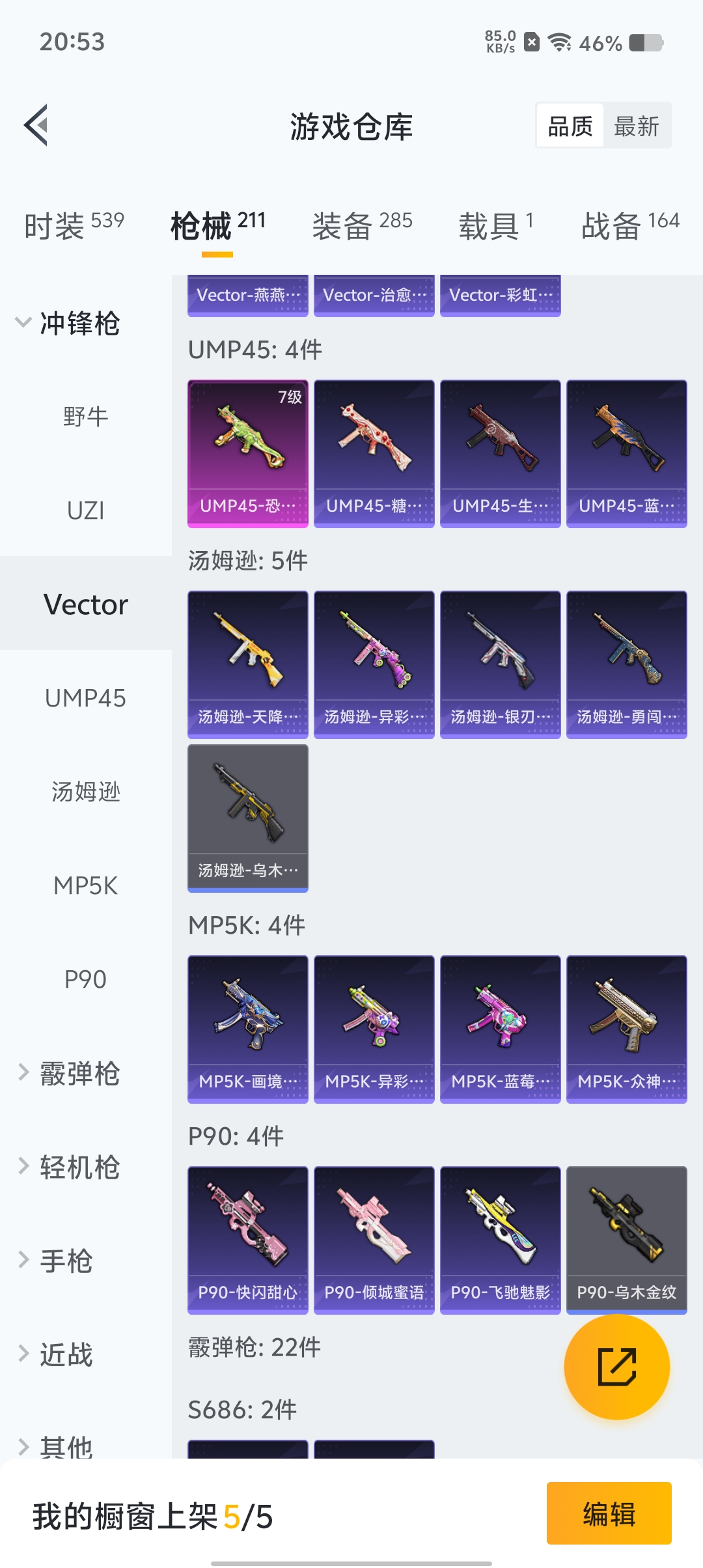Tap the orange share floating button
The width and height of the screenshot is (703, 1568).
point(616,1366)
